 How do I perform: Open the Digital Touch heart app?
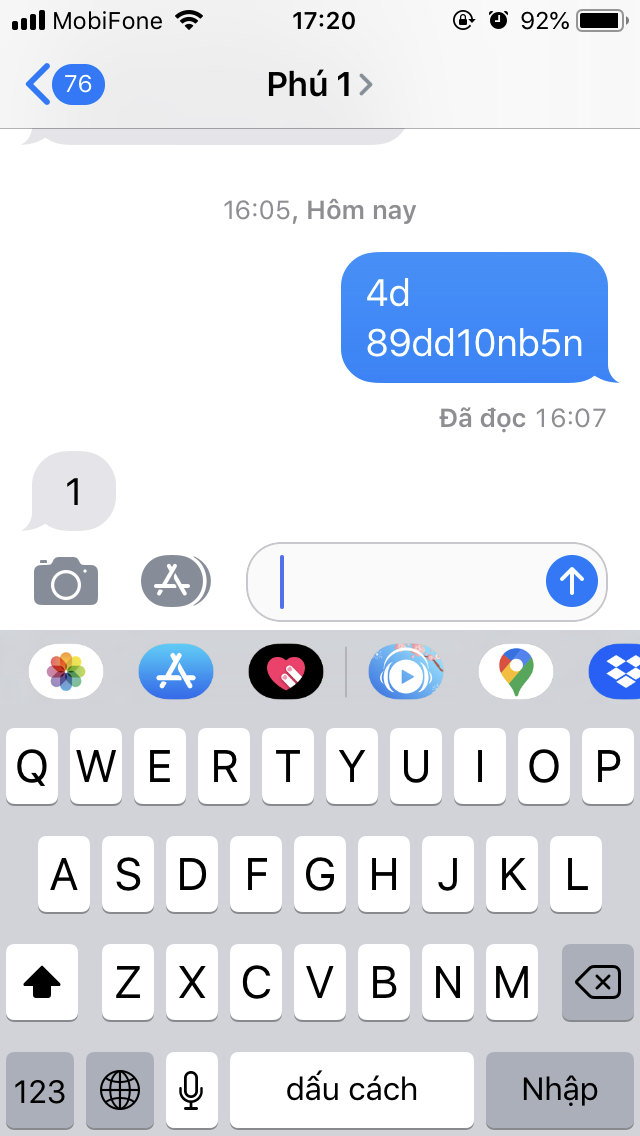pyautogui.click(x=286, y=672)
